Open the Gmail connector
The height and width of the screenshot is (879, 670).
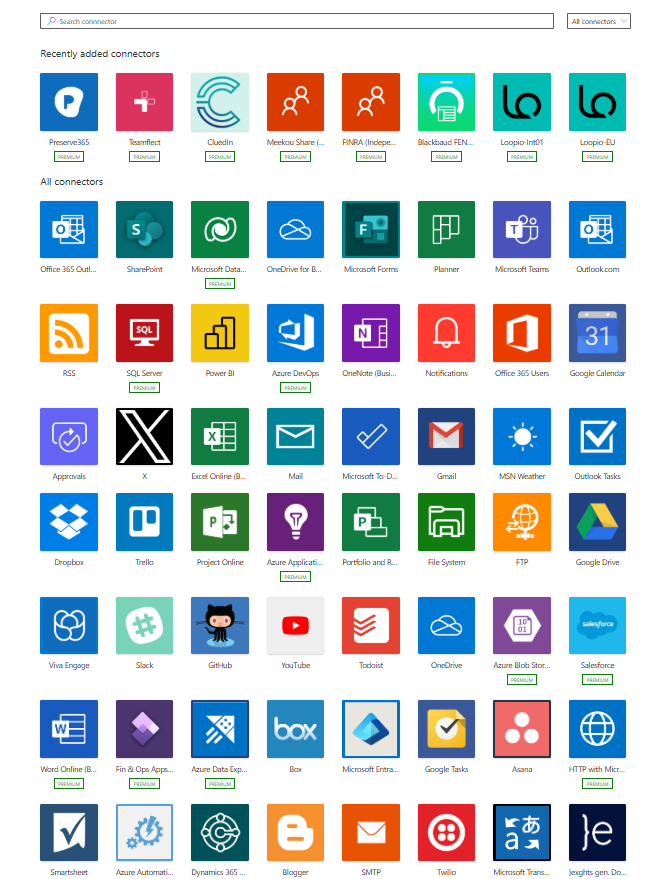[x=446, y=437]
